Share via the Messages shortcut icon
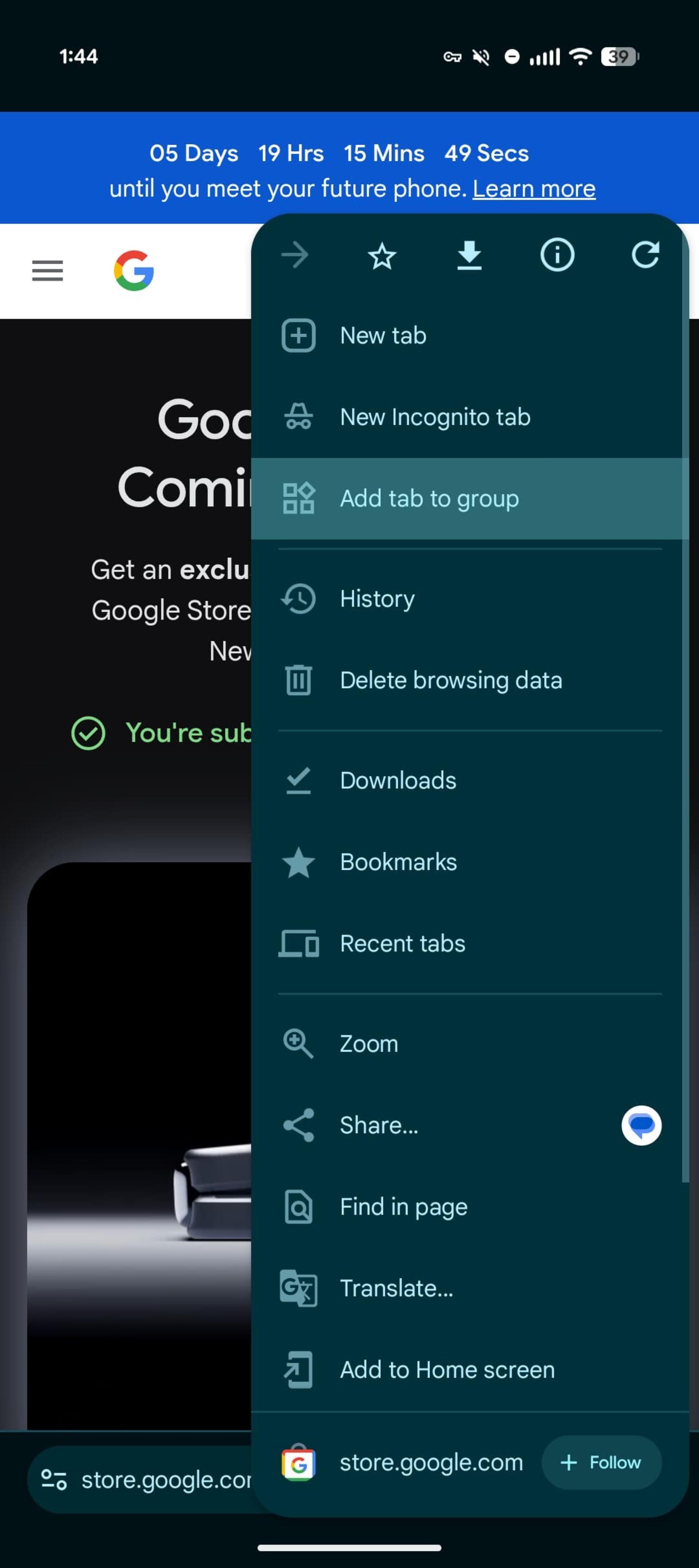 coord(641,1125)
